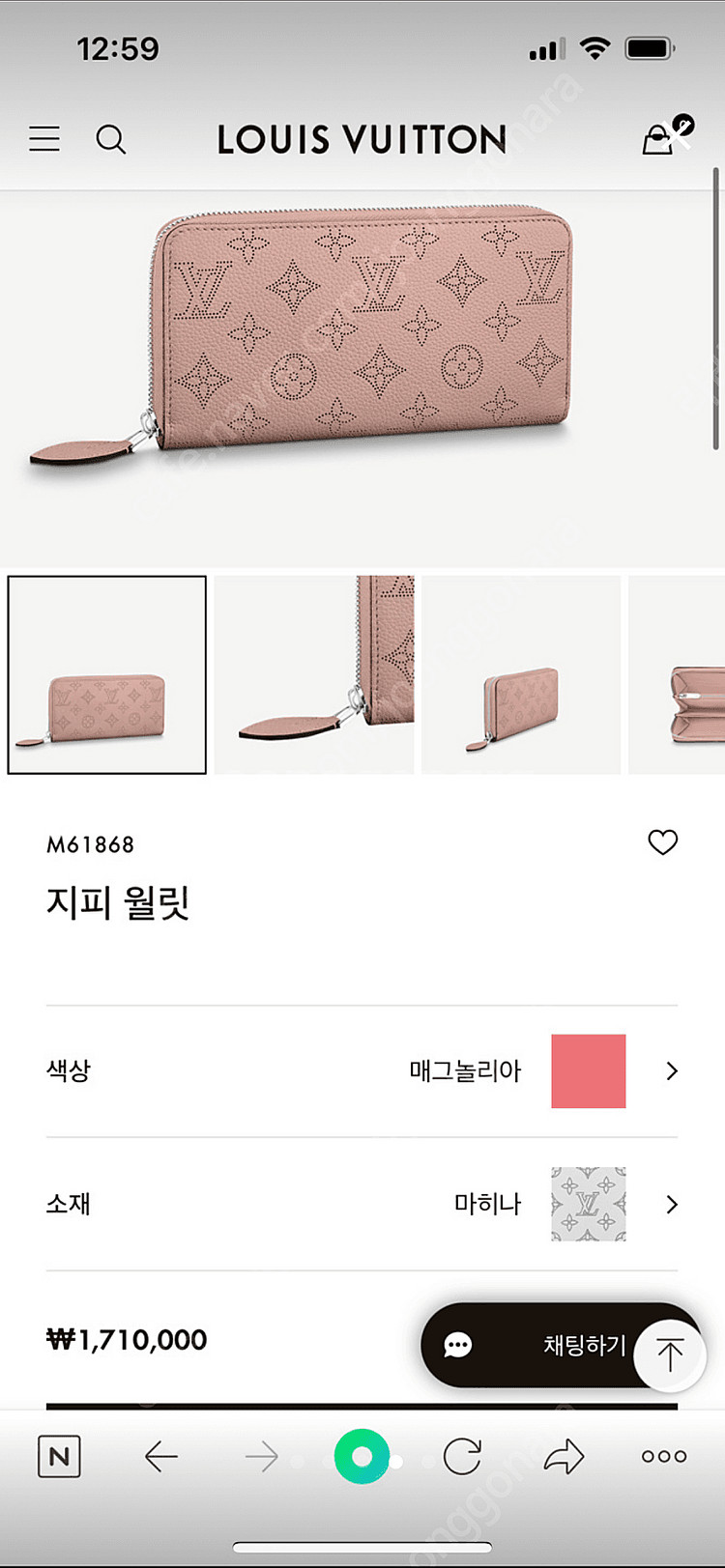This screenshot has height=1568, width=725.
Task: Start a chat with 채팅하기 button
Action: (541, 1345)
